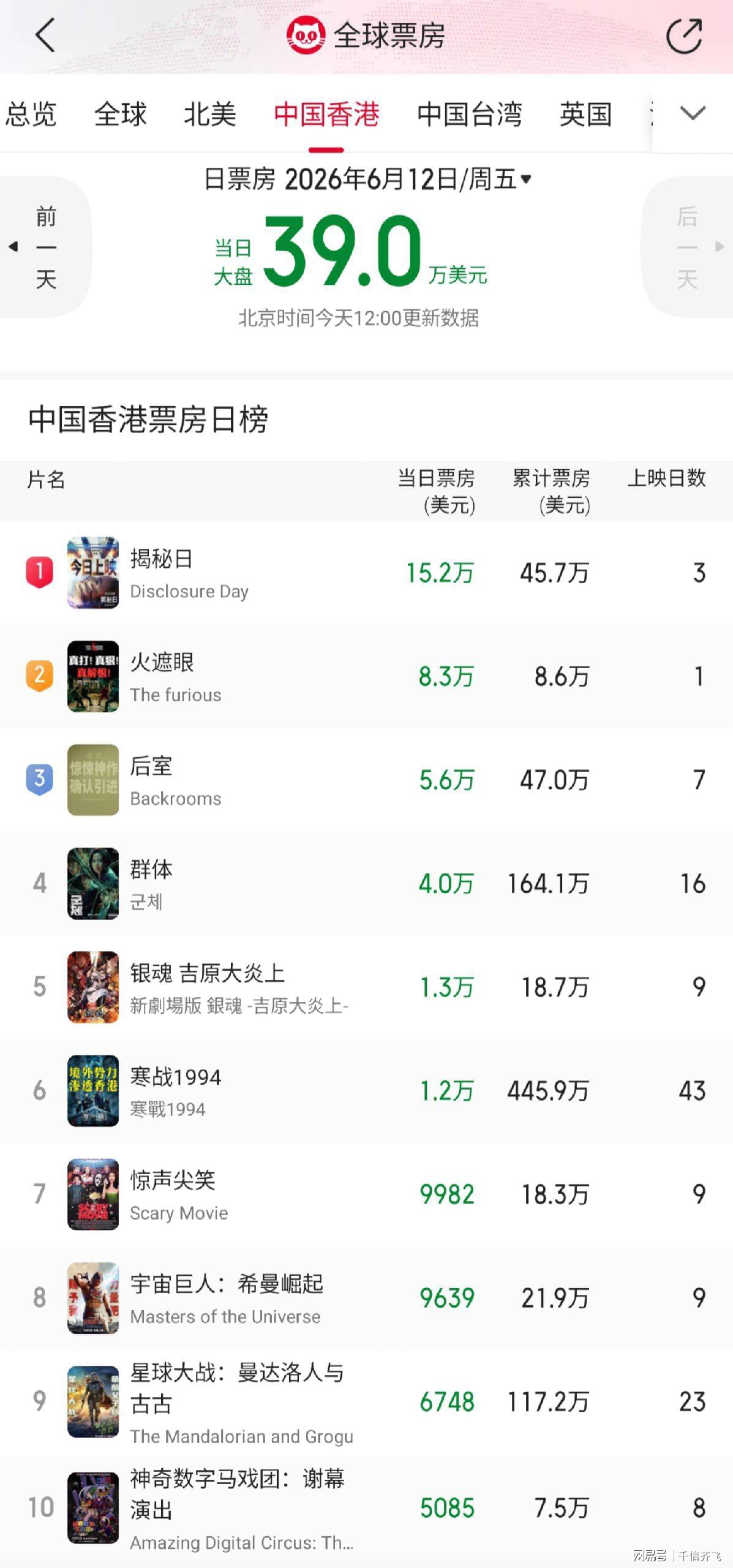Share this box office page
Screen dimensions: 733x1568
(x=684, y=36)
